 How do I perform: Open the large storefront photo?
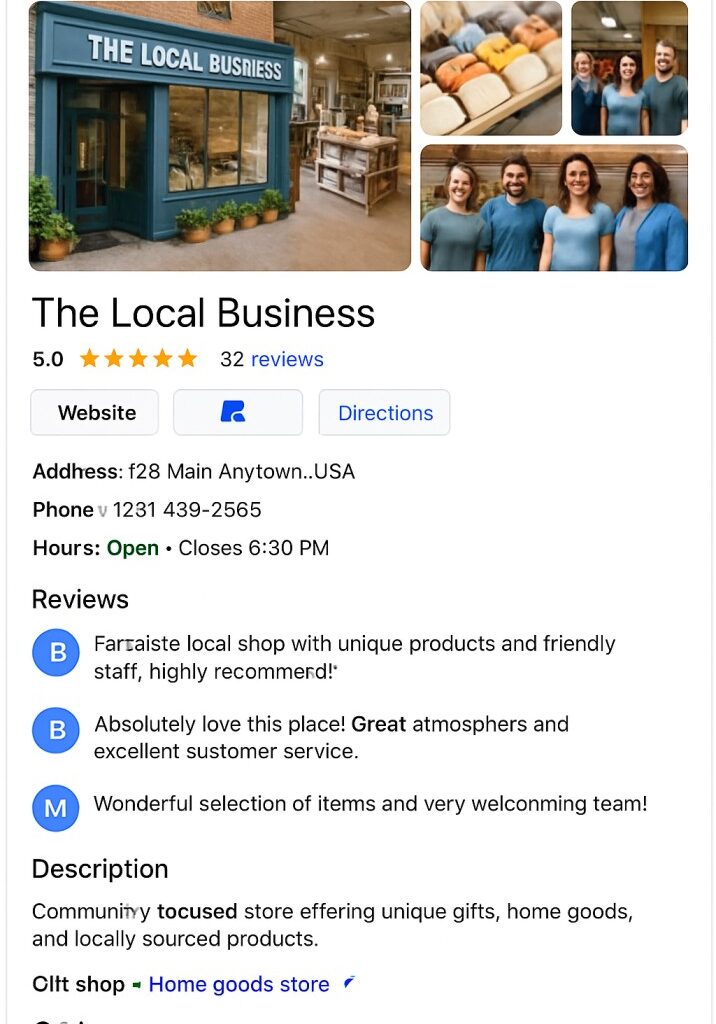click(220, 136)
